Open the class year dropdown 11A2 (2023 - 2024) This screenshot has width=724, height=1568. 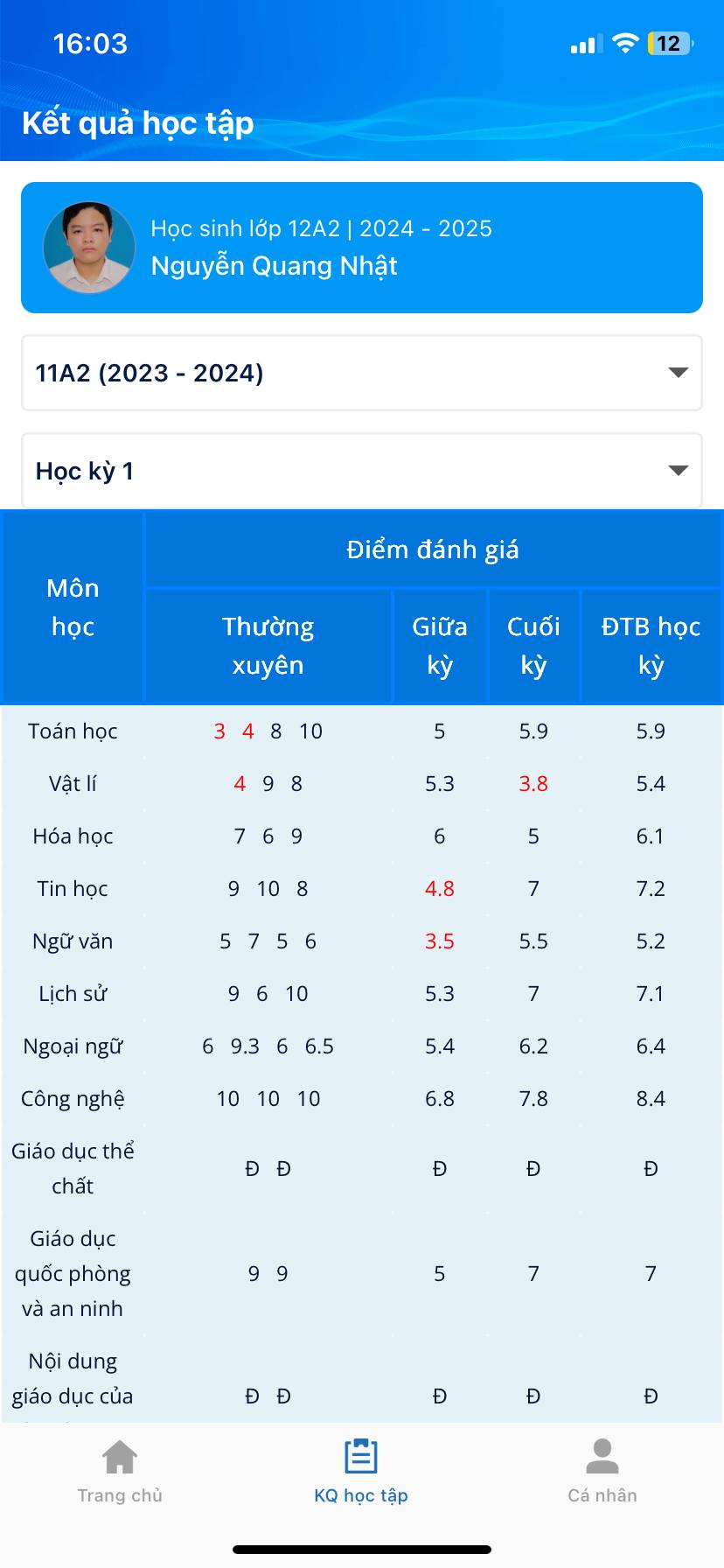(361, 373)
